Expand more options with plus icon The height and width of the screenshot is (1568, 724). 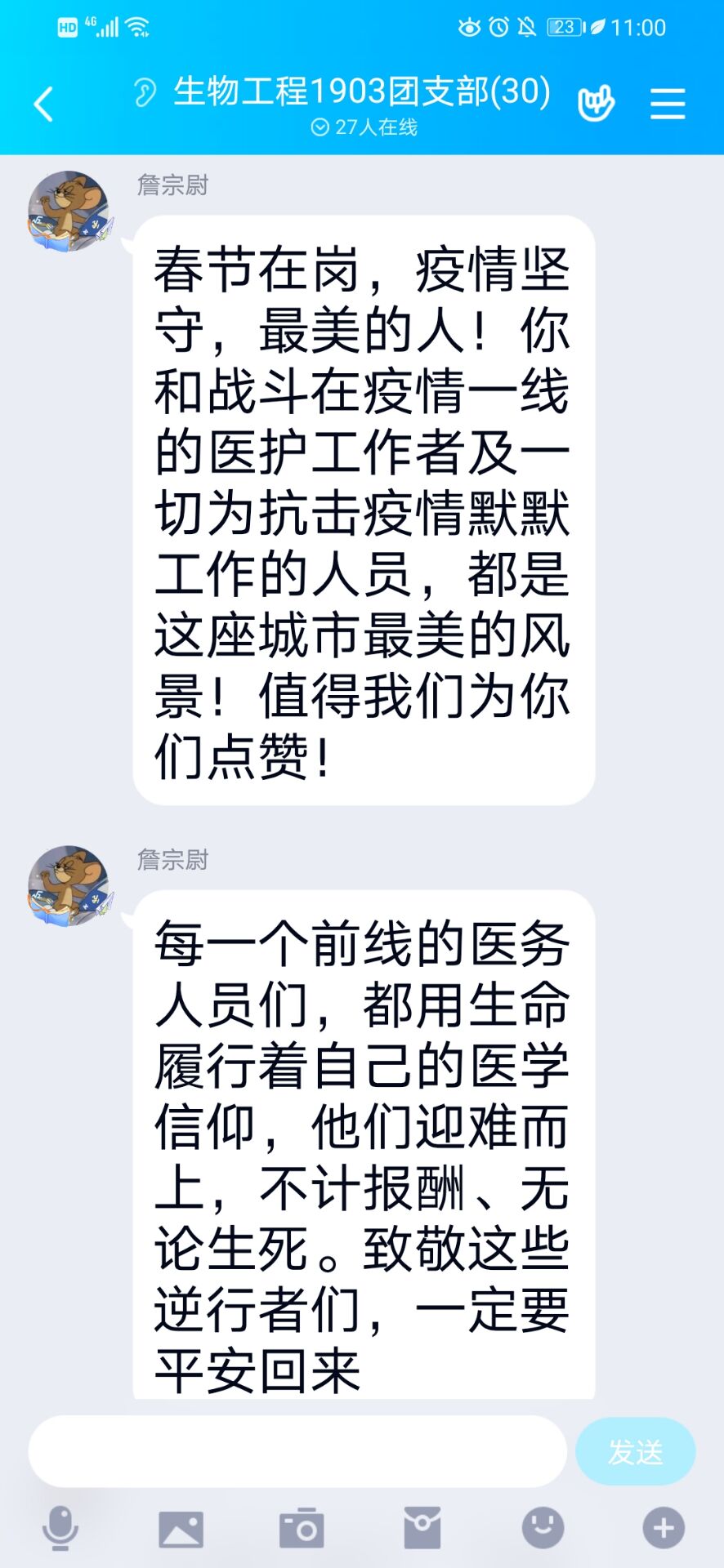click(664, 1528)
